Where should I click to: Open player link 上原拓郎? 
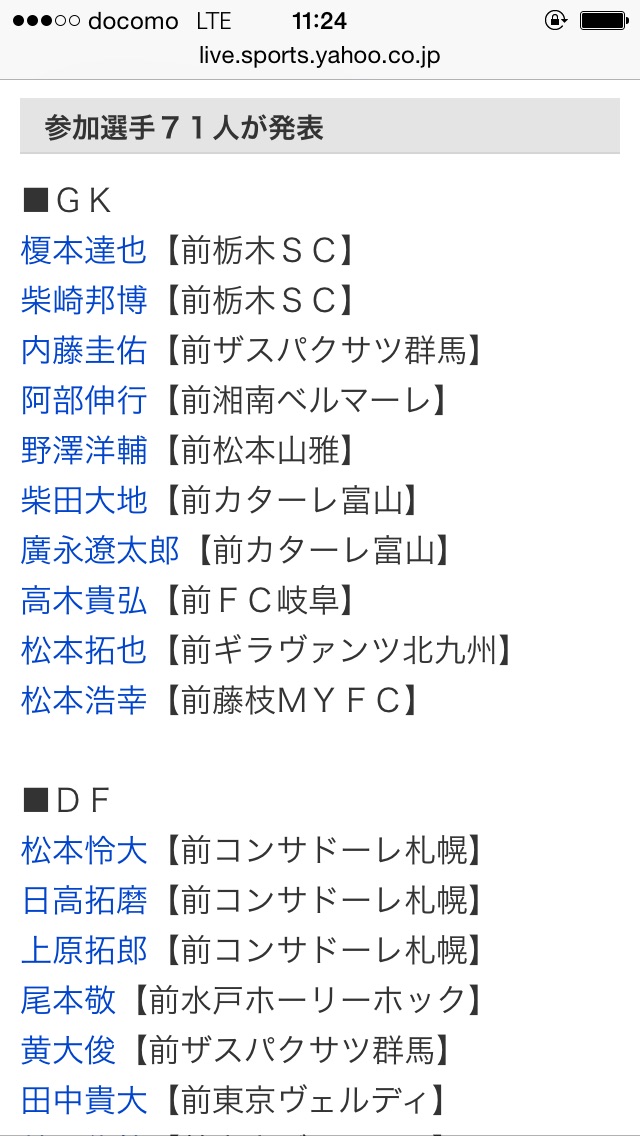84,951
